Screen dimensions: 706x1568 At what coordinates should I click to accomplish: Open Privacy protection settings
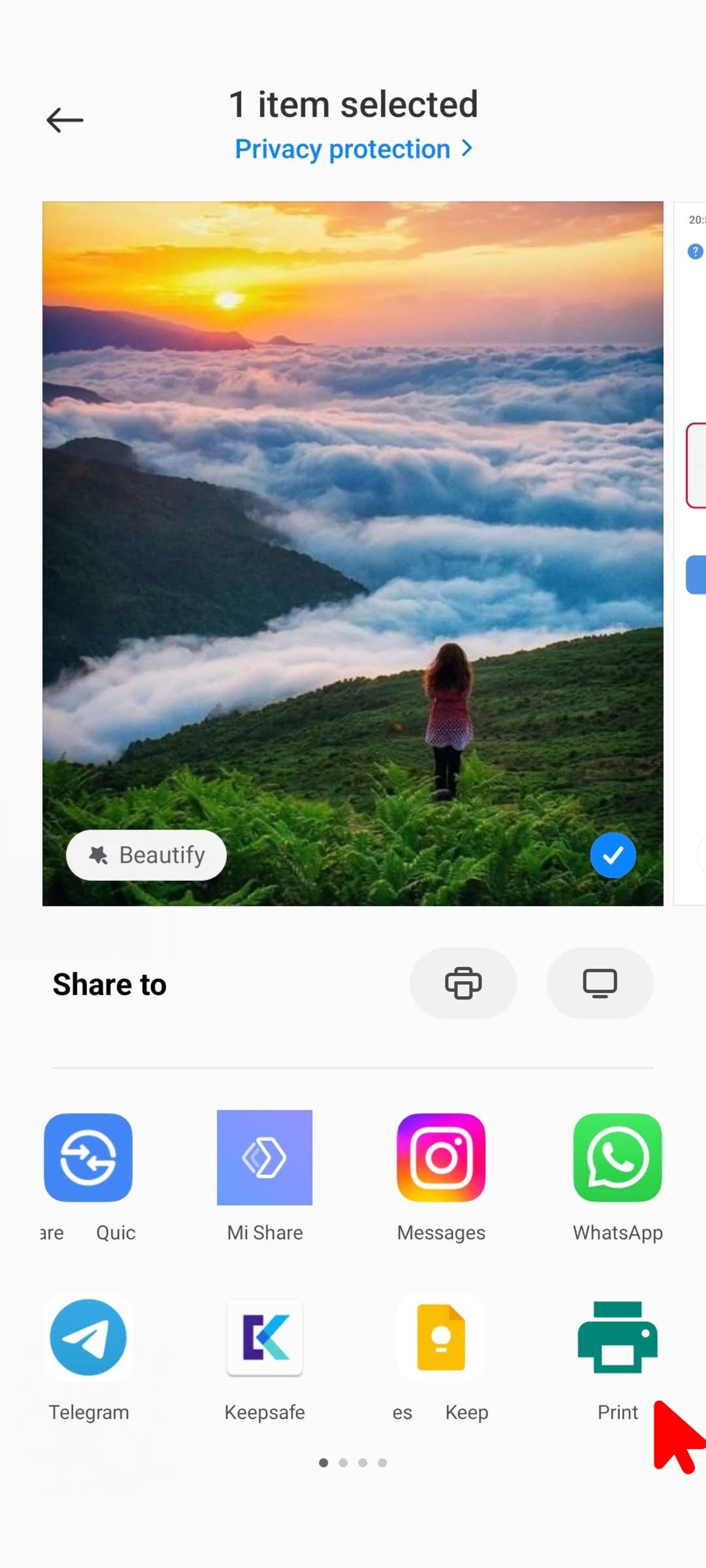(353, 149)
